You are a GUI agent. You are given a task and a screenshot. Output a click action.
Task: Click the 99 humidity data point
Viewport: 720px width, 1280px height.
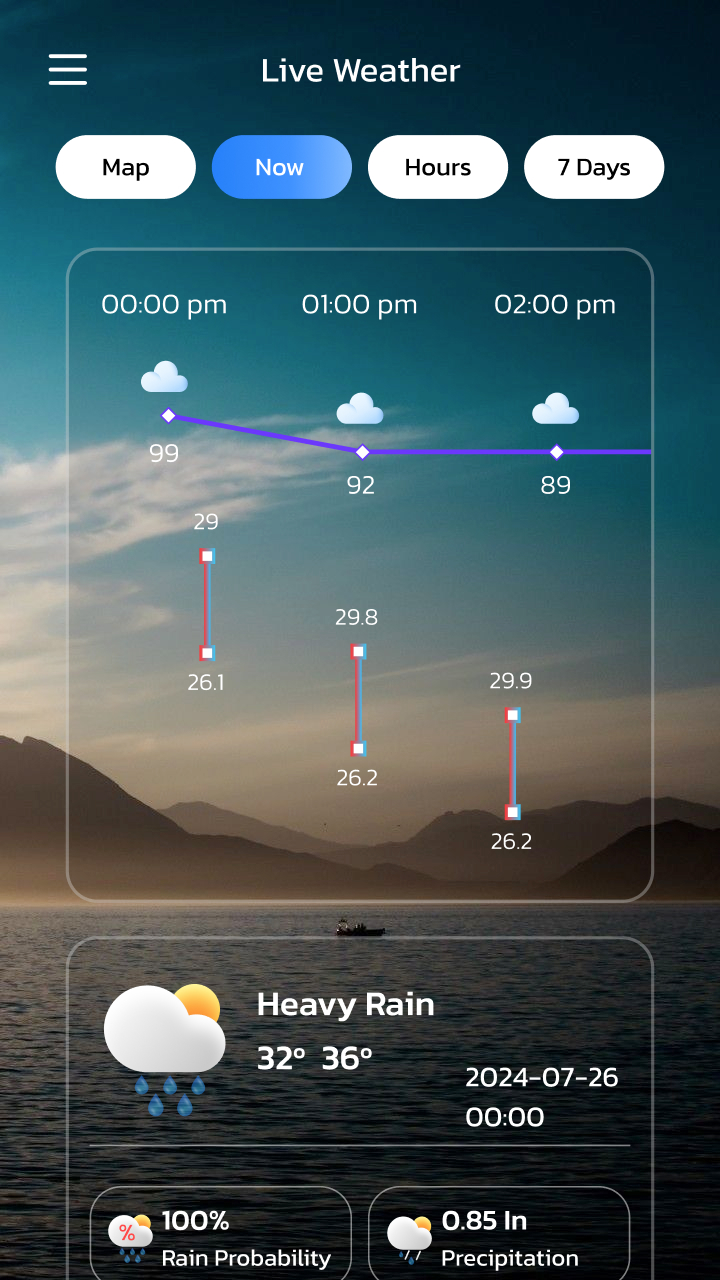(x=169, y=416)
